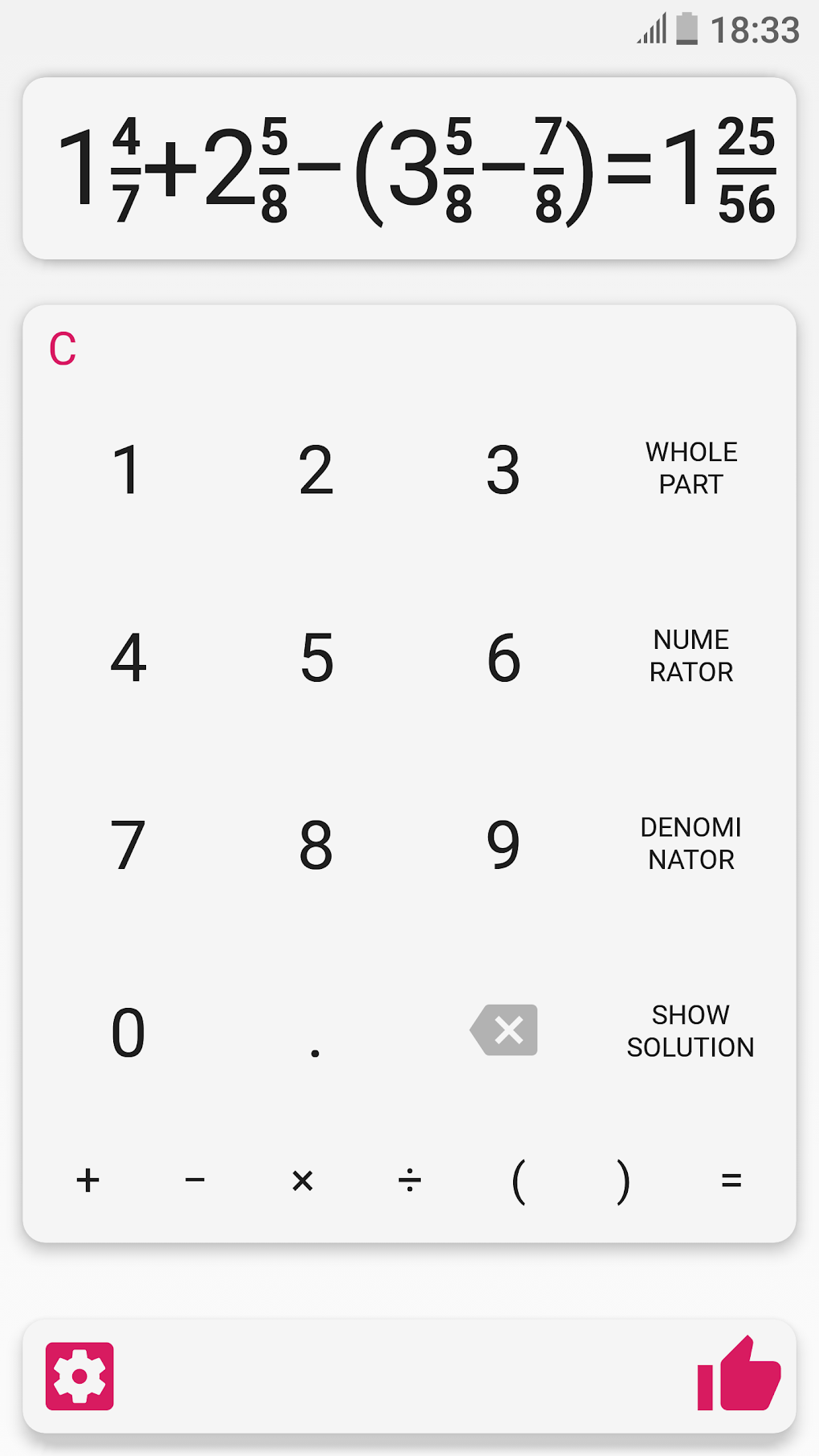Image resolution: width=819 pixels, height=1456 pixels.
Task: Tap the C button to clear
Action: pyautogui.click(x=62, y=349)
